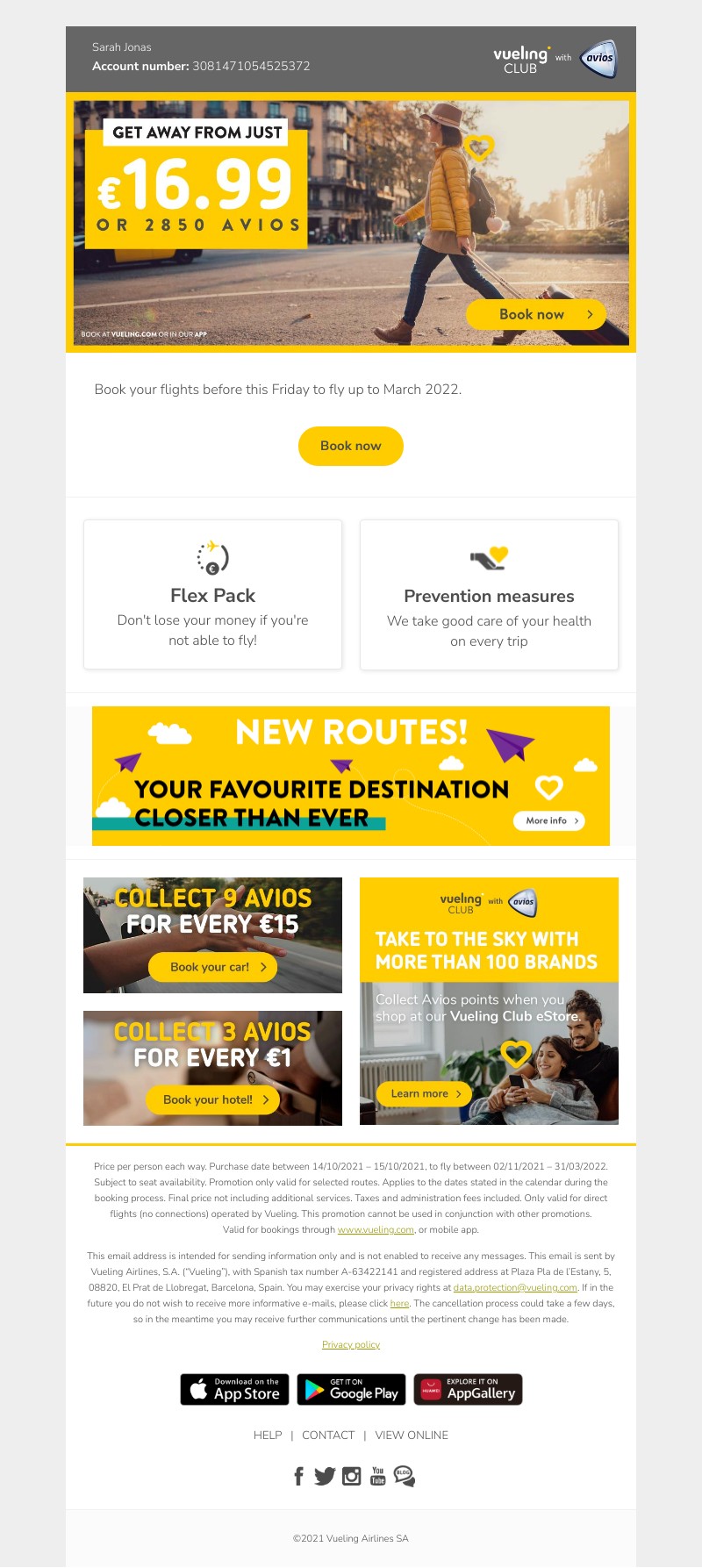This screenshot has width=702, height=1568.
Task: Tap Learn more about Vueling Club eStore
Action: tap(425, 1093)
